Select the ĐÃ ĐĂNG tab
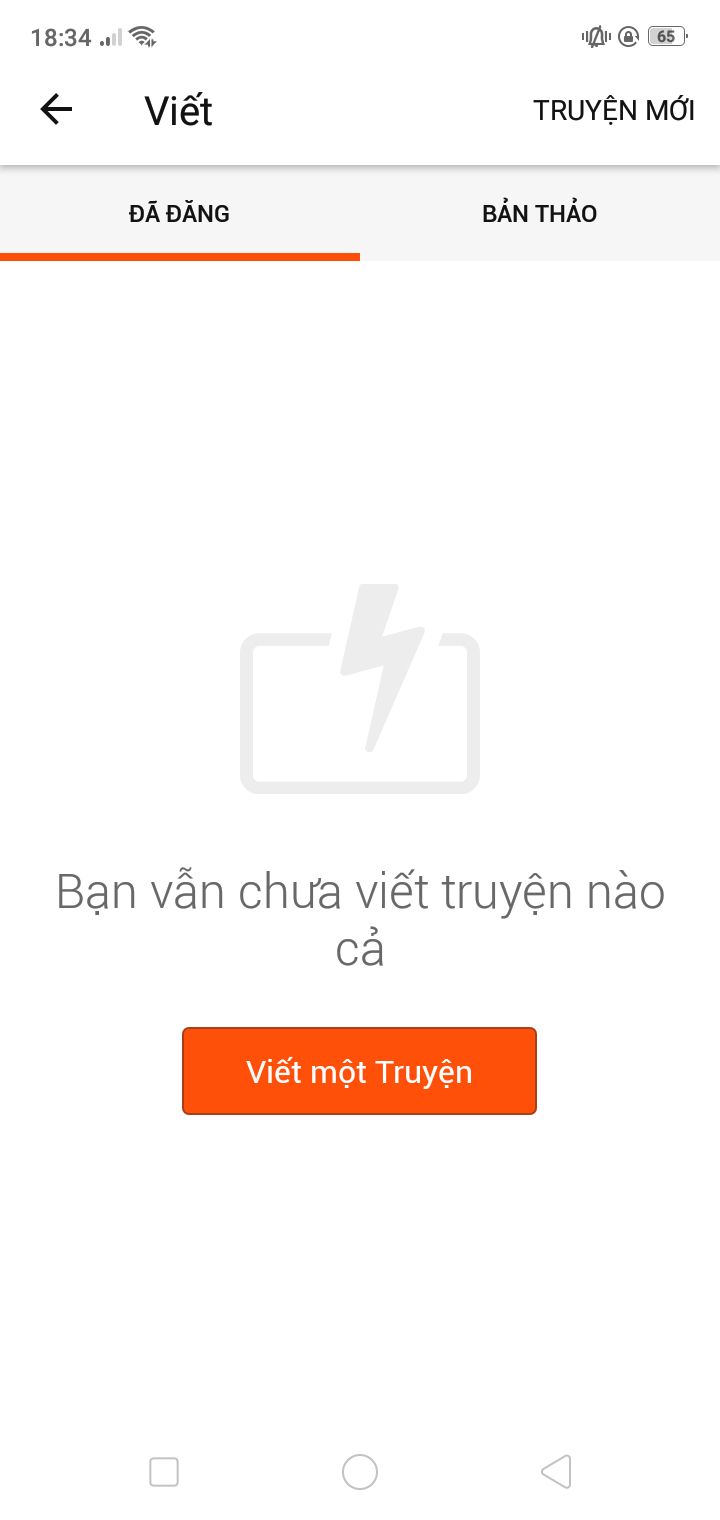Screen dimensions: 720x1520 click(x=180, y=213)
